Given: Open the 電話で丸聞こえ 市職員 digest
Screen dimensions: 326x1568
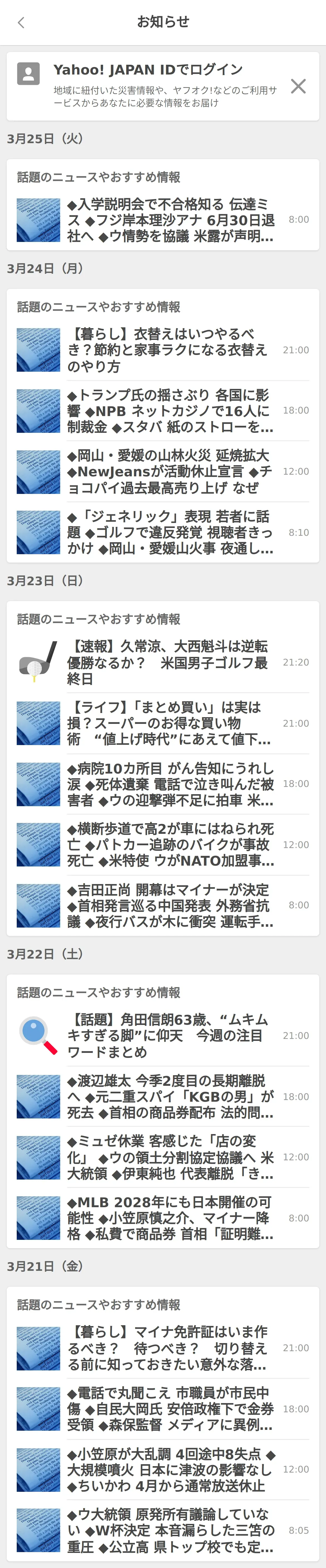Looking at the screenshot, I should [170, 1409].
